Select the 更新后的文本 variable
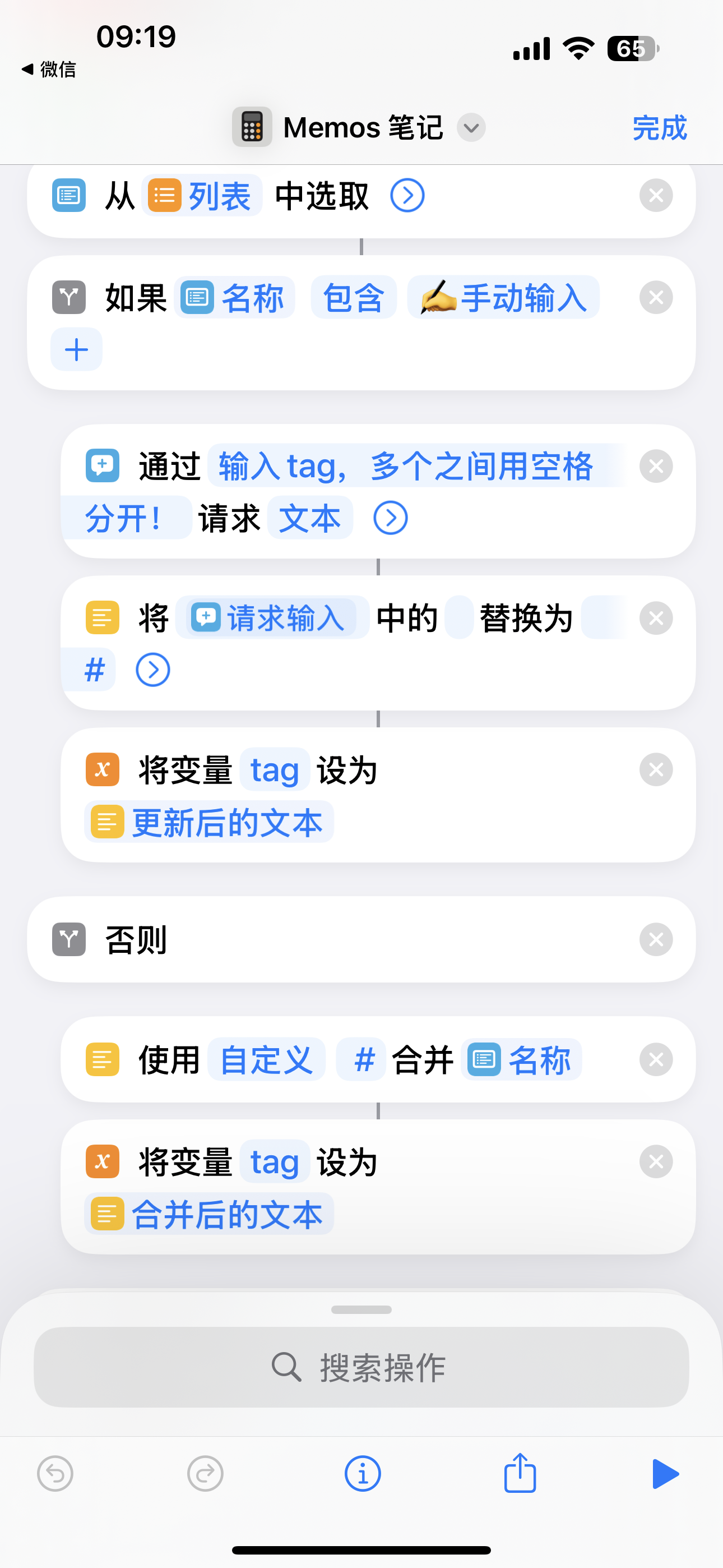723x1568 pixels. [x=208, y=822]
